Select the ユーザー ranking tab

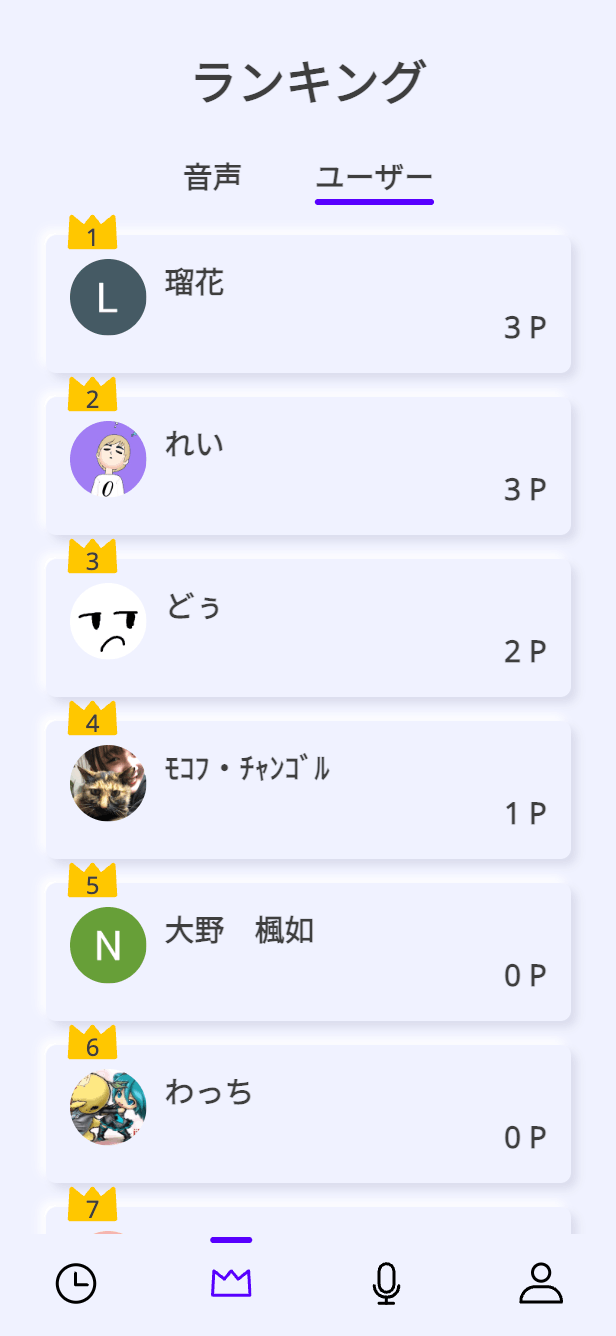pyautogui.click(x=374, y=178)
